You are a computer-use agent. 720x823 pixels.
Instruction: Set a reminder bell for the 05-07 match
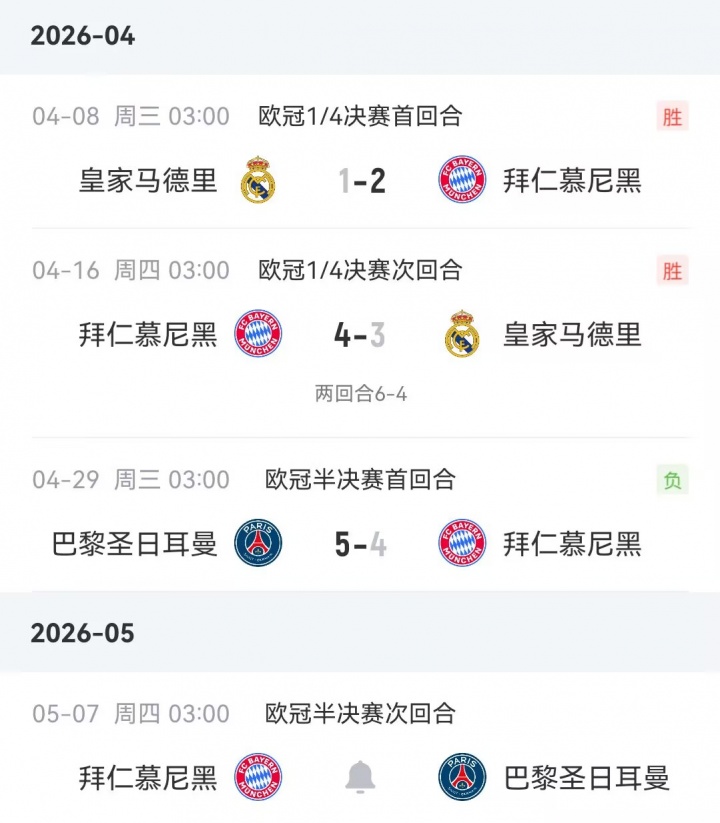360,777
